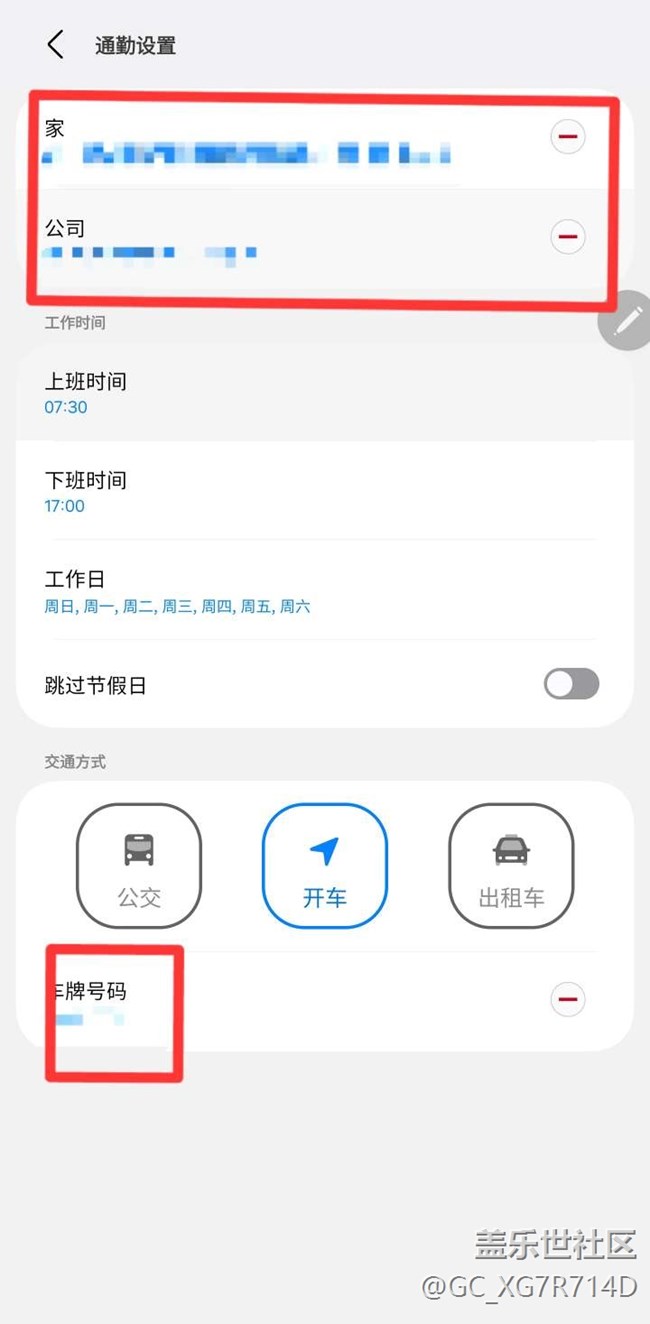650x1324 pixels.
Task: Select 出租车 as transport mode
Action: [x=511, y=866]
